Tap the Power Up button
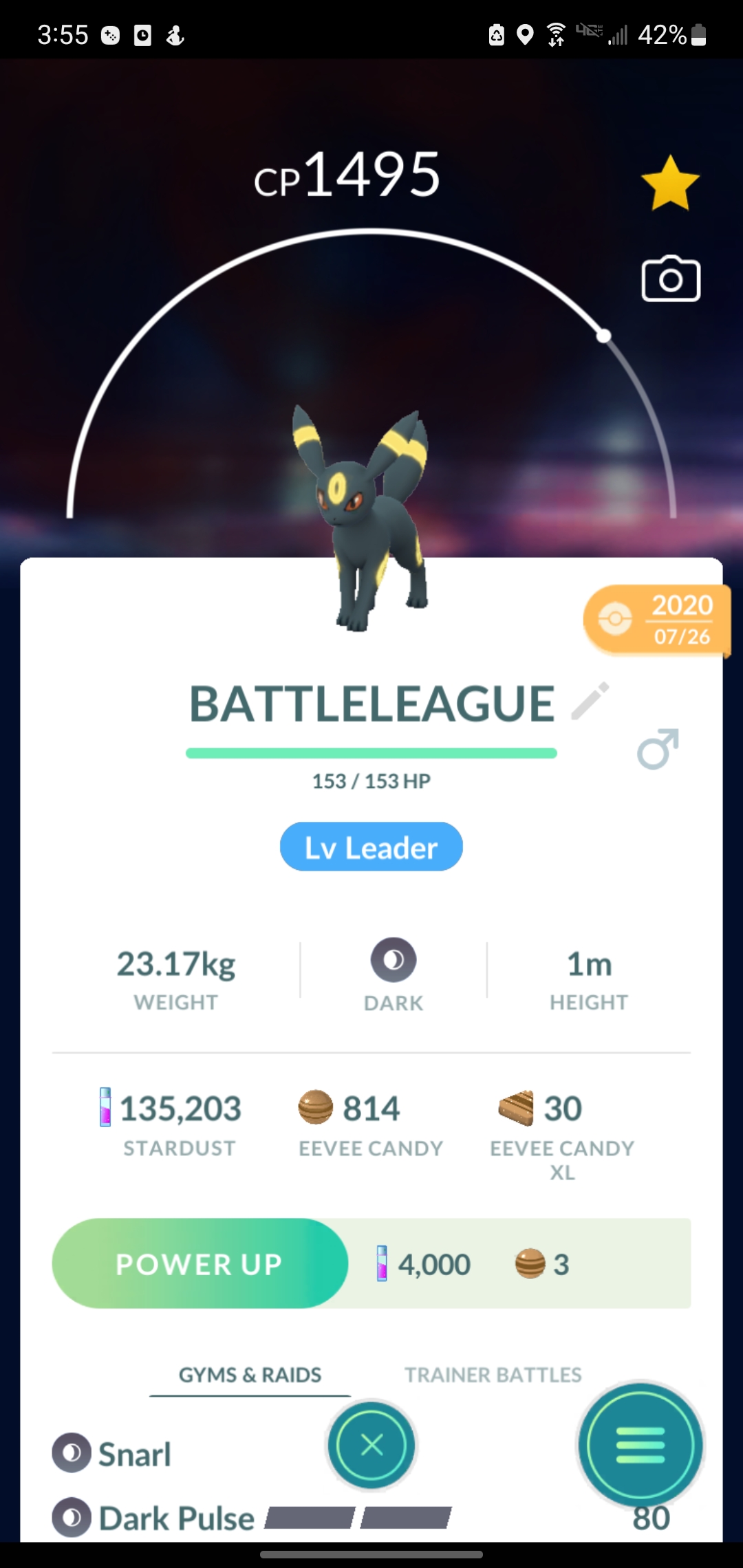Viewport: 743px width, 1568px height. tap(200, 1263)
